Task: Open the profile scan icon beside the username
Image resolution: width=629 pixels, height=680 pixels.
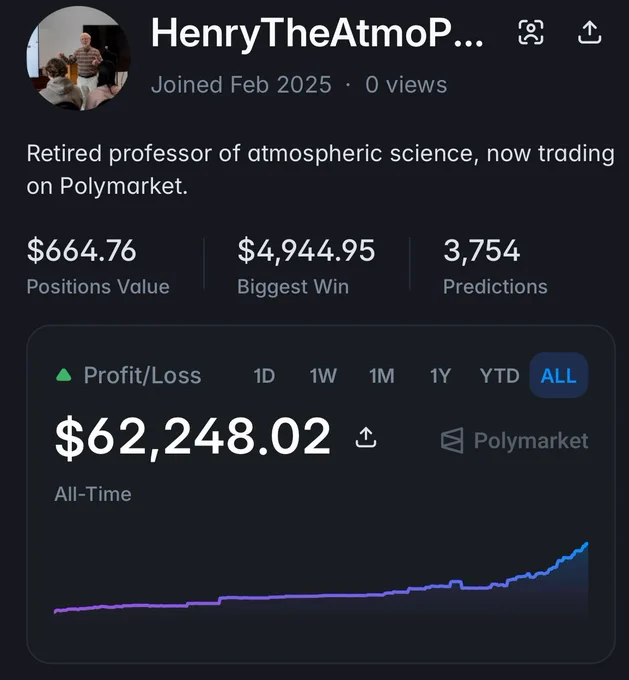Action: point(531,33)
